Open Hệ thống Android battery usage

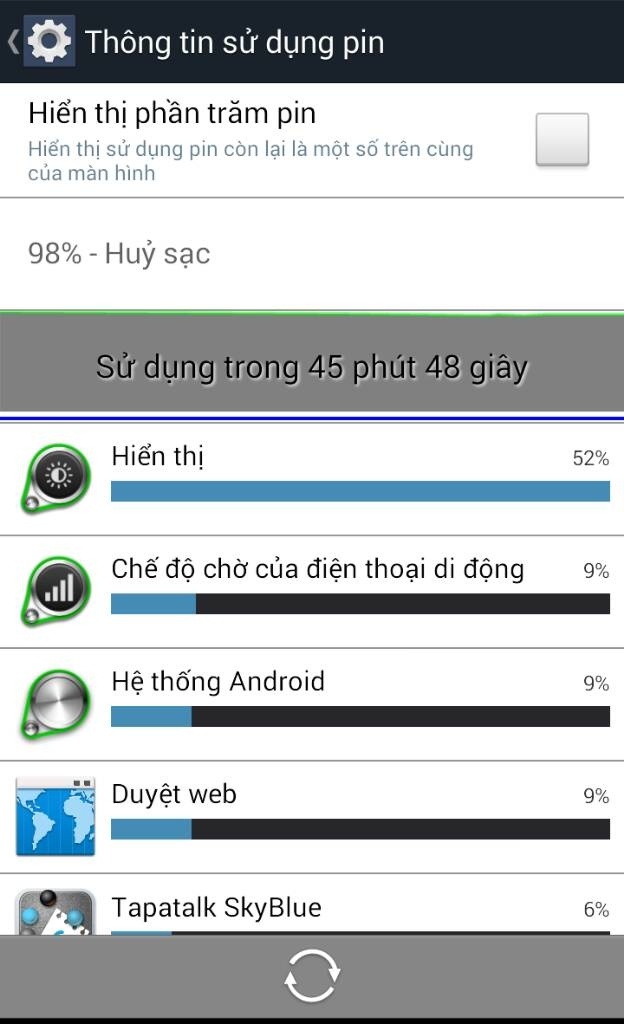pyautogui.click(x=312, y=704)
